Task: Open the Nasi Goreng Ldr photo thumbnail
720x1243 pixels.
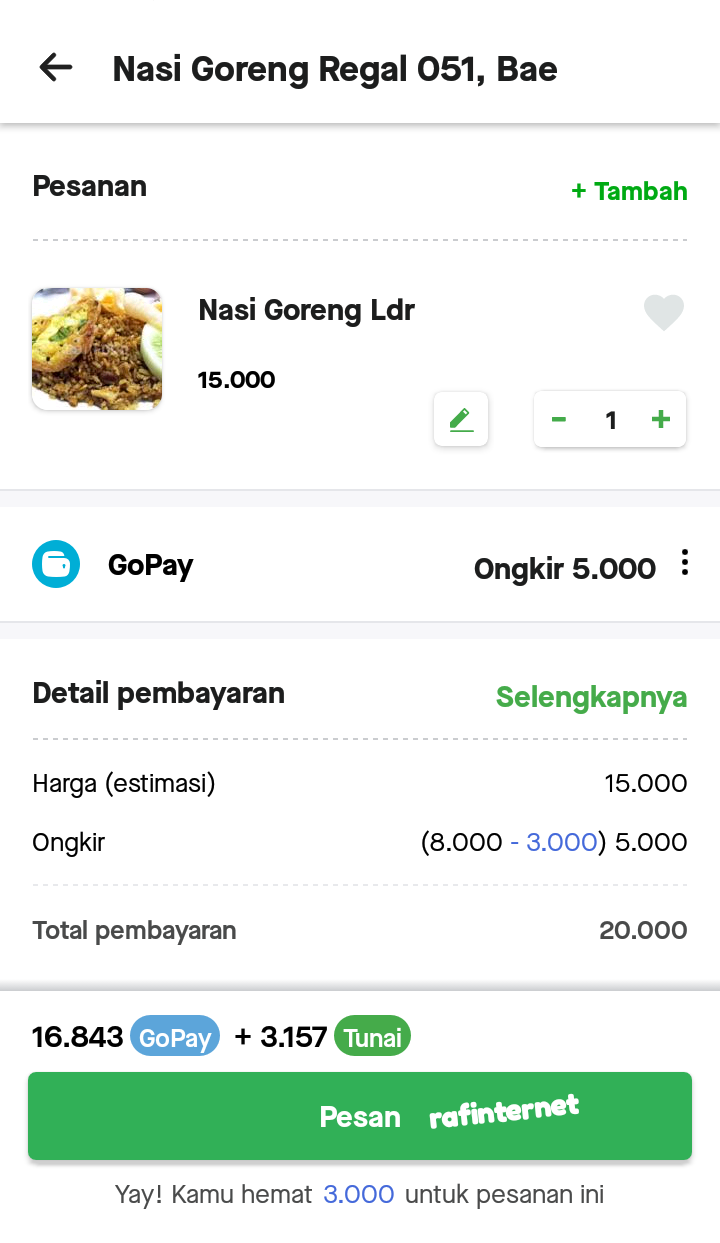Action: coord(96,348)
